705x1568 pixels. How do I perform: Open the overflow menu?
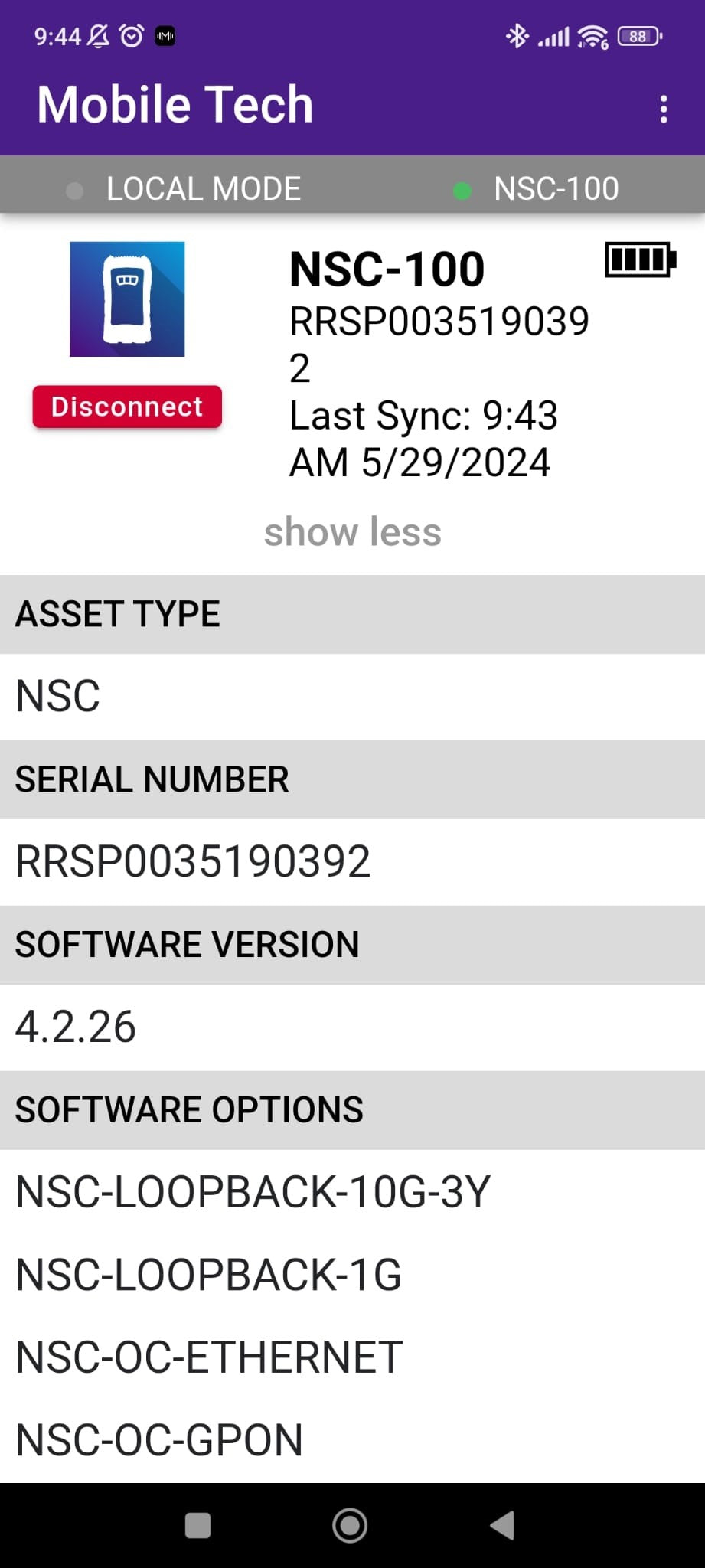coord(663,109)
